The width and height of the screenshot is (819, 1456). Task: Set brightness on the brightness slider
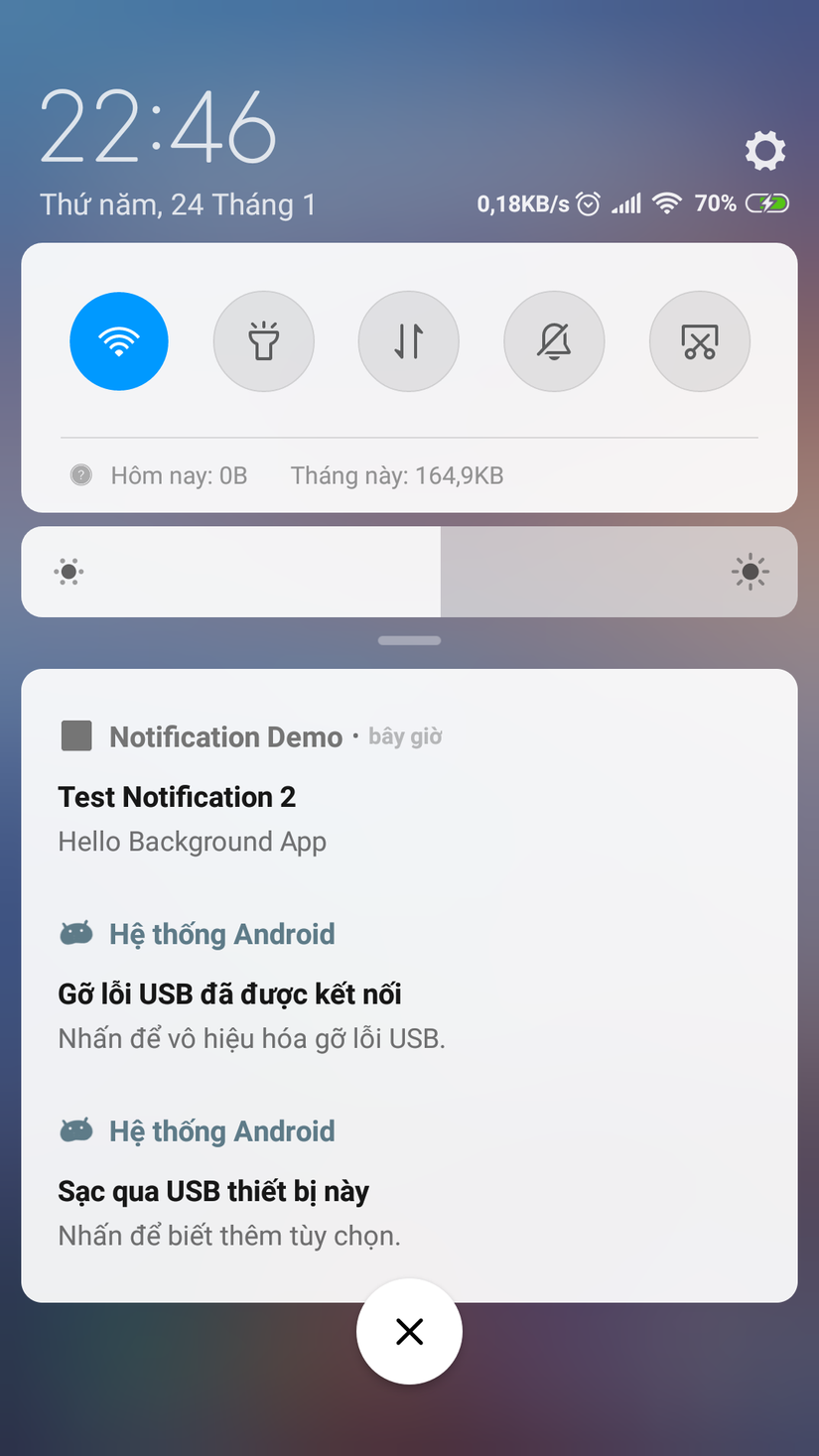tap(409, 572)
